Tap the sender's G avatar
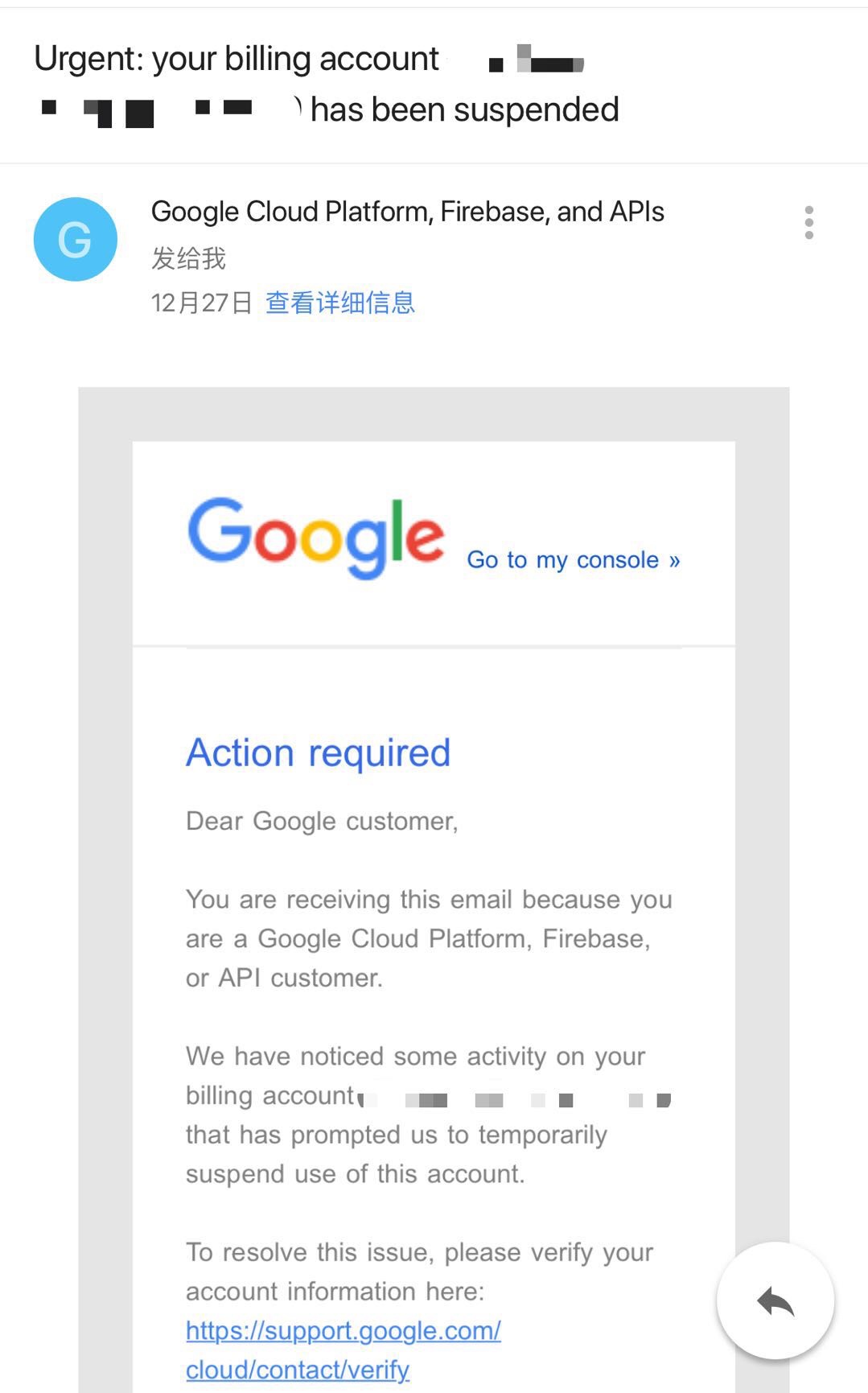Screen dimensions: 868x1393 pyautogui.click(x=76, y=239)
